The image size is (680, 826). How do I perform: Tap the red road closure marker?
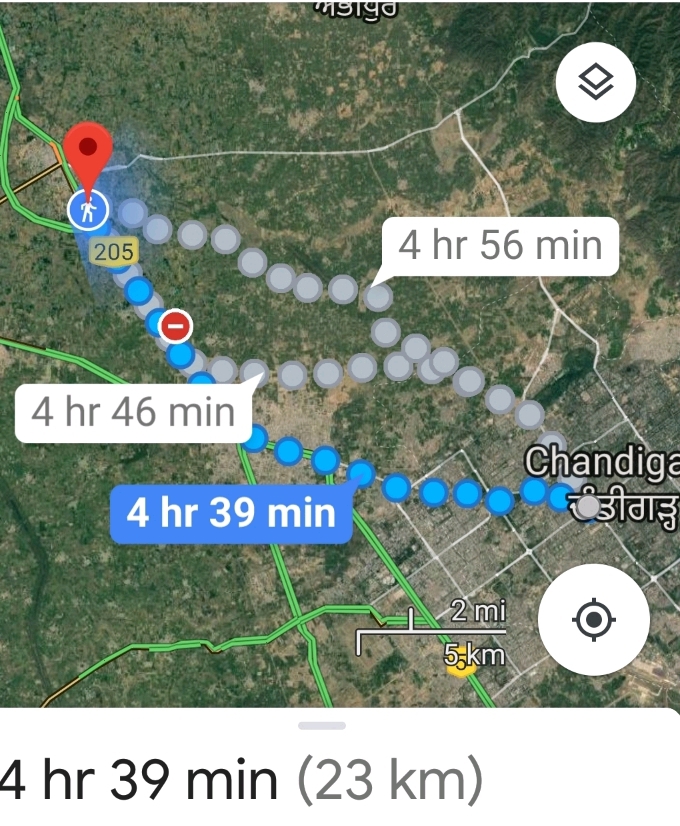point(176,325)
